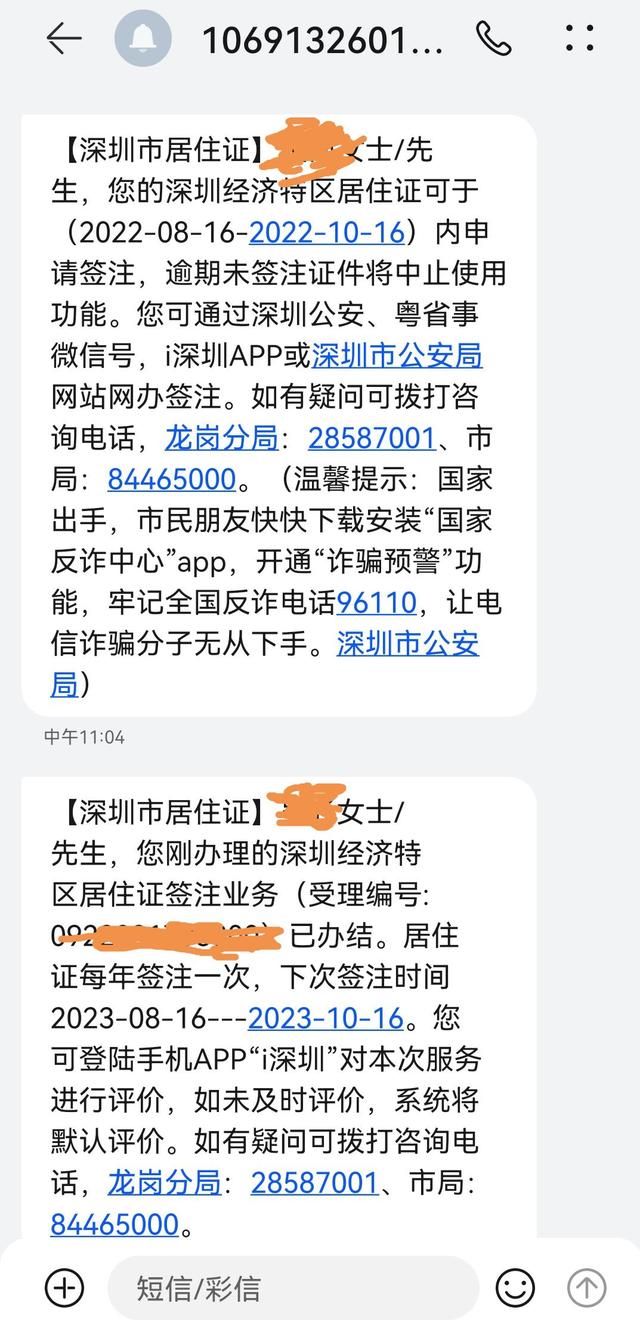Viewport: 640px width, 1338px height.
Task: Go back to the message list
Action: [63, 39]
